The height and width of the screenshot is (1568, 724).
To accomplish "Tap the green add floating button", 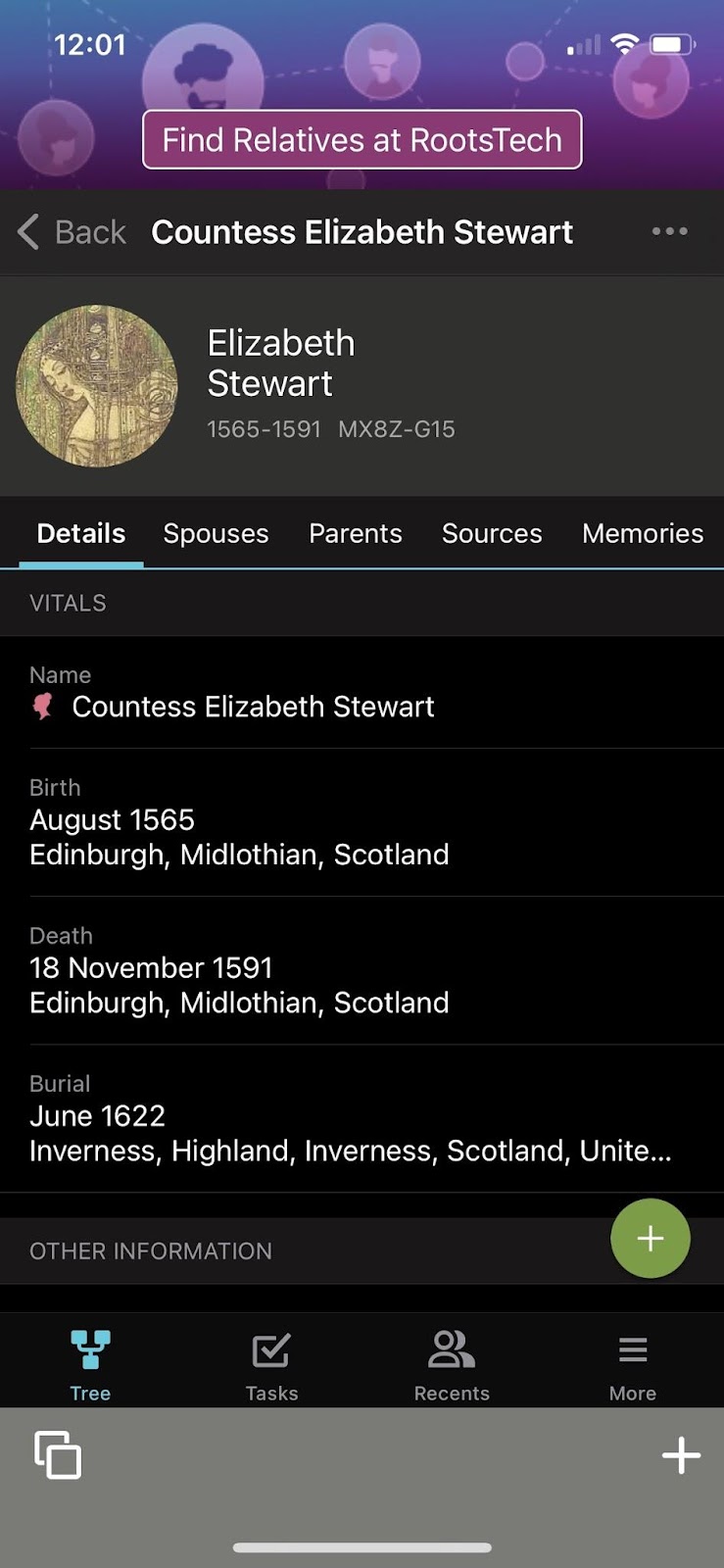I will tap(650, 1239).
